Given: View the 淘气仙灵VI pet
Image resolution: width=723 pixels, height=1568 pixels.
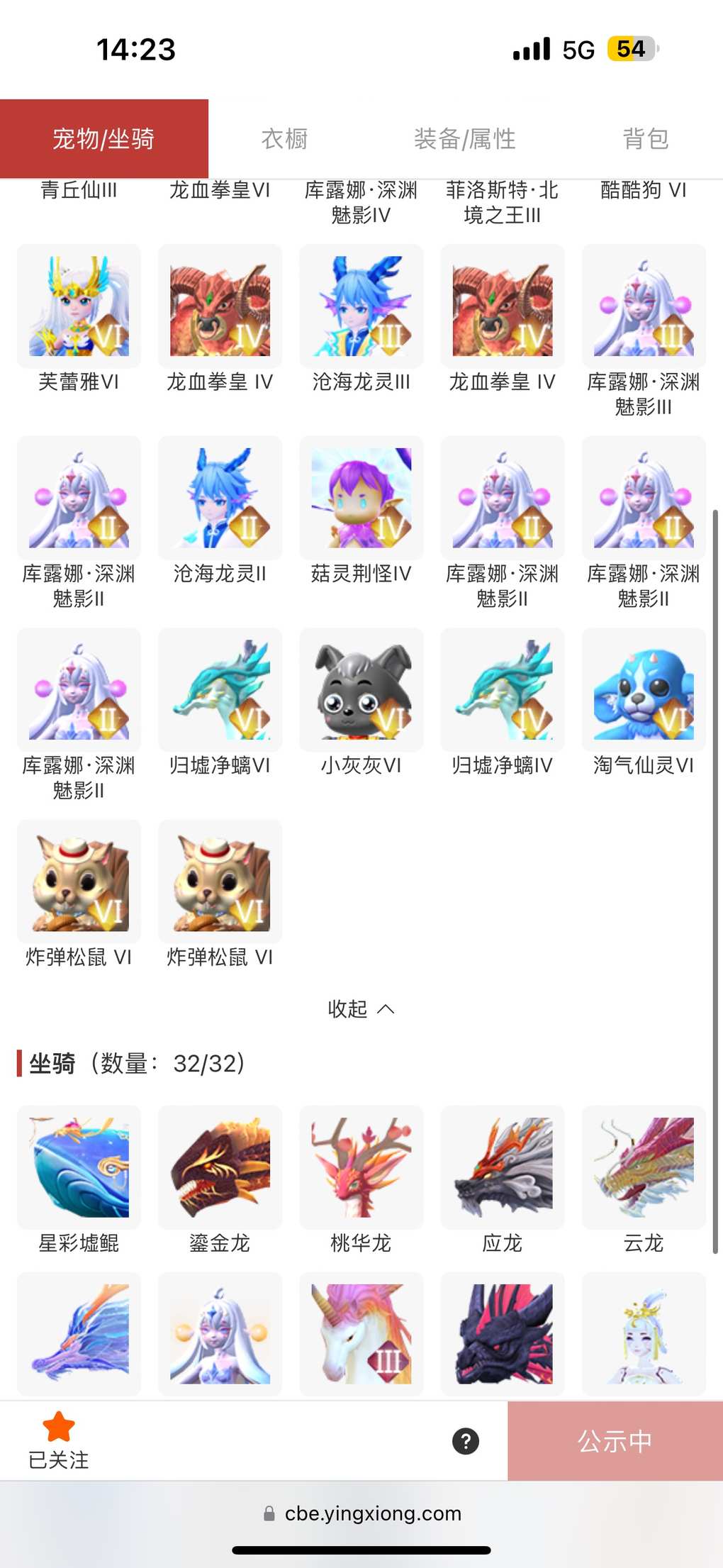Looking at the screenshot, I should point(644,689).
